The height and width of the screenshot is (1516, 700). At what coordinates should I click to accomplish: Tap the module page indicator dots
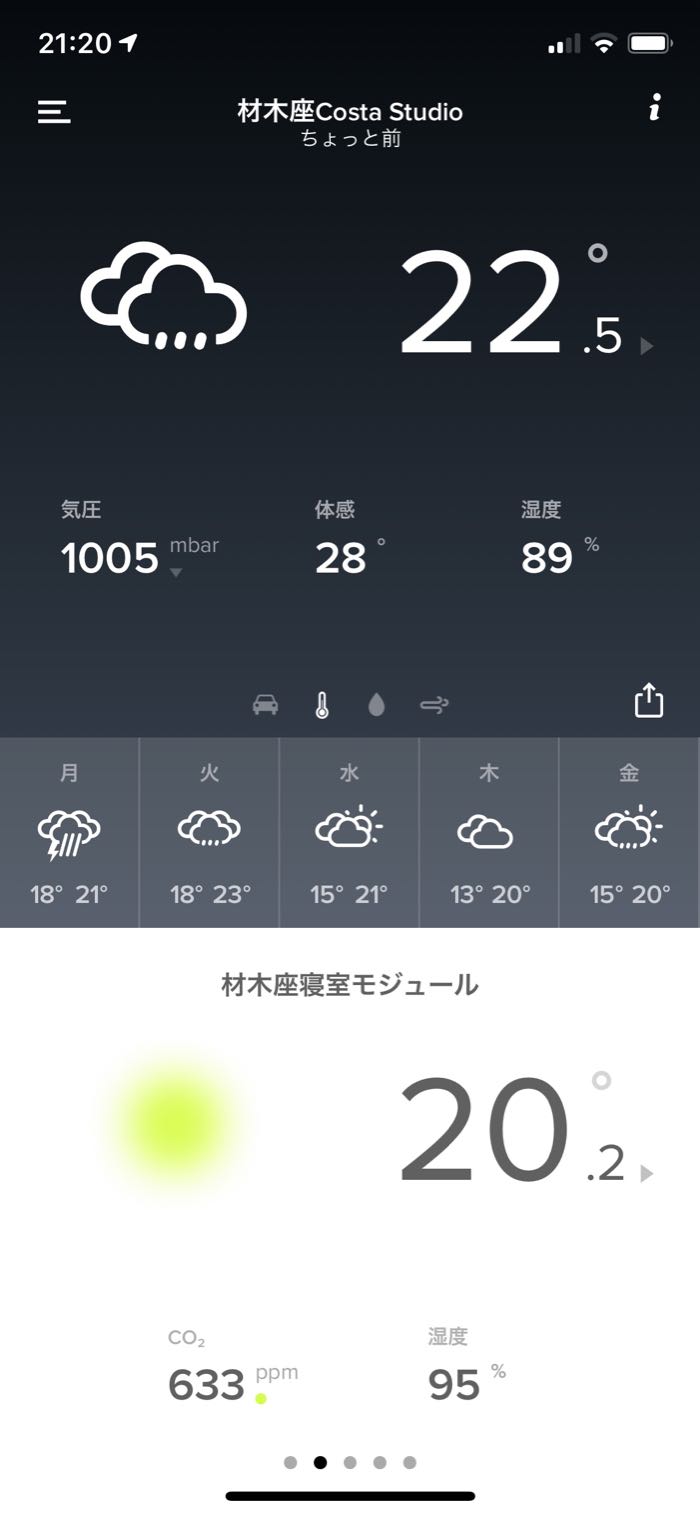[350, 1462]
